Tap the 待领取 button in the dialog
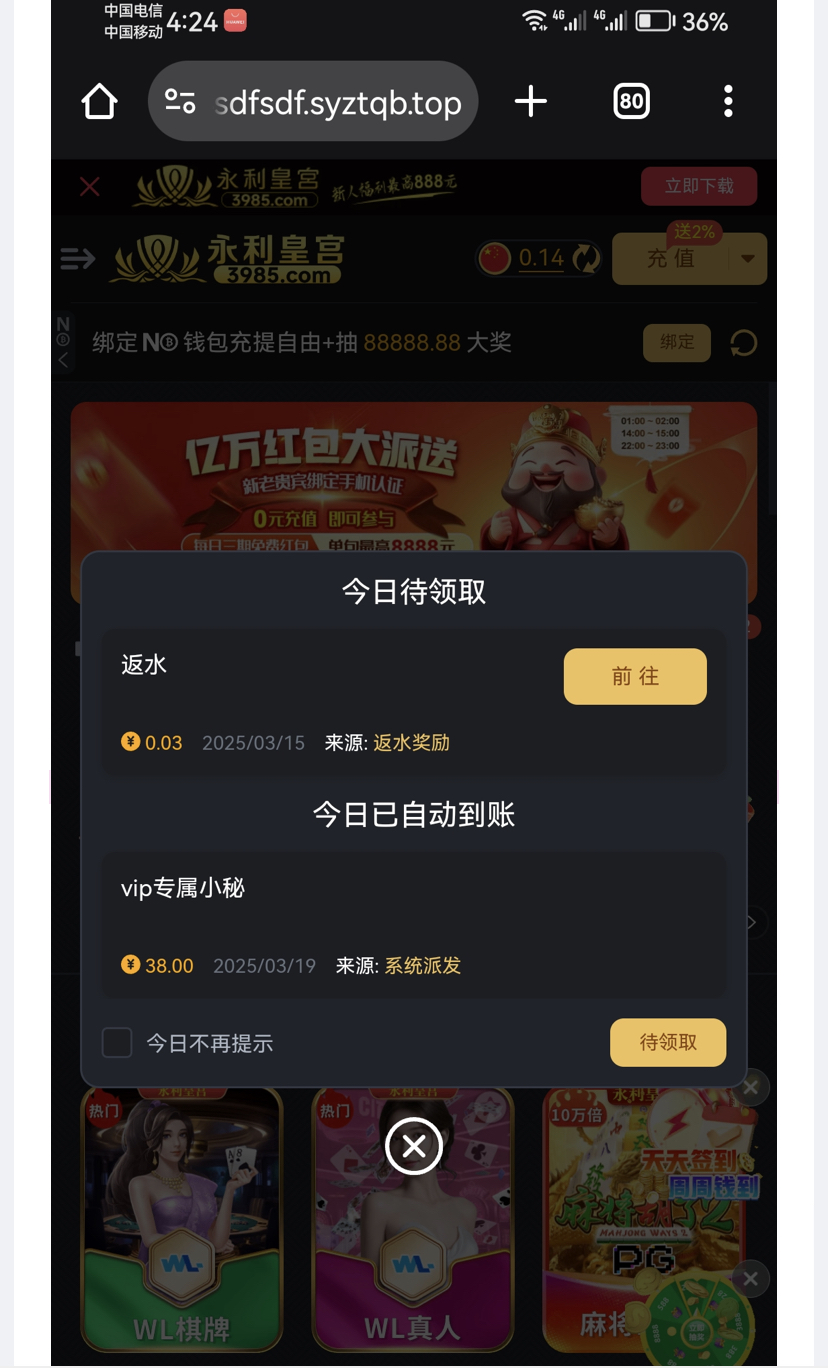Image resolution: width=828 pixels, height=1370 pixels. (x=668, y=1042)
